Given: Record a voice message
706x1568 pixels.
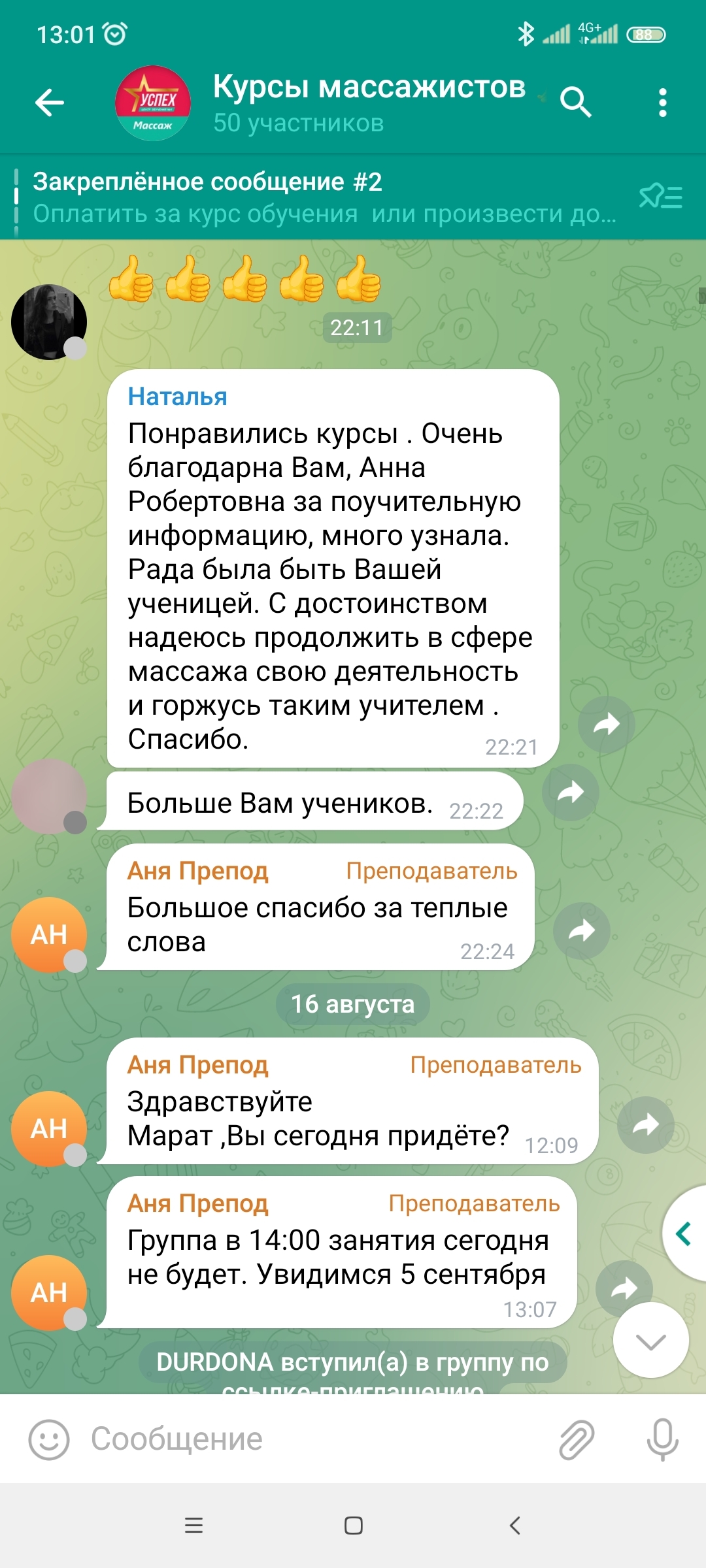Looking at the screenshot, I should pos(662,1439).
